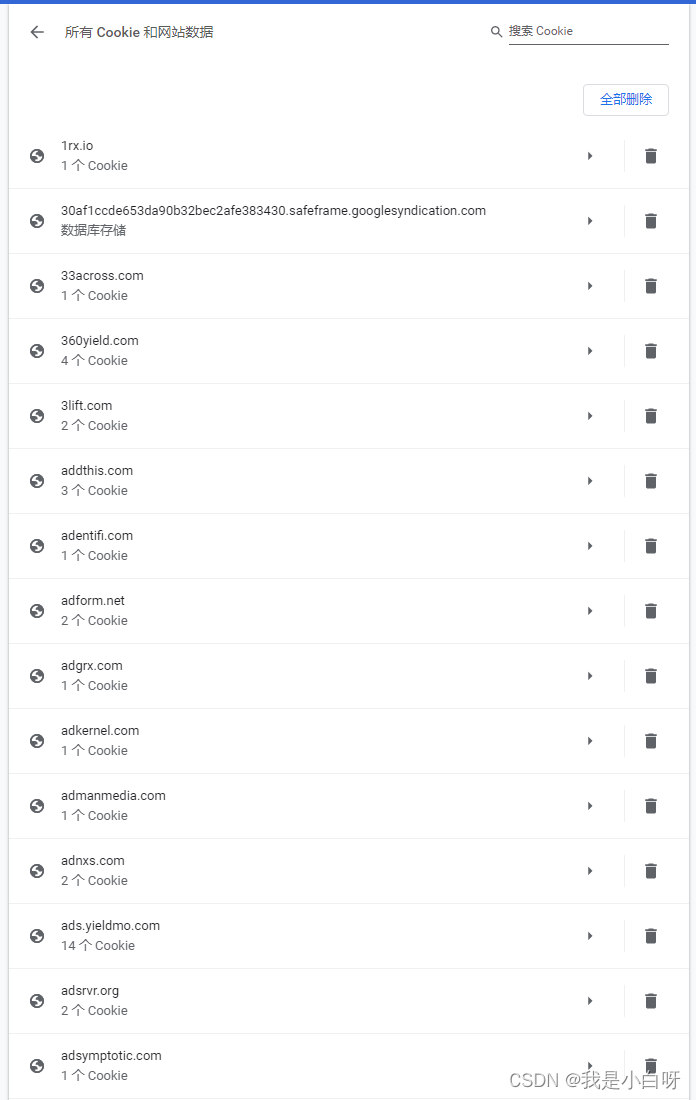Delete adkernel.com cookie data
Viewport: 696px width, 1100px height.
click(650, 741)
